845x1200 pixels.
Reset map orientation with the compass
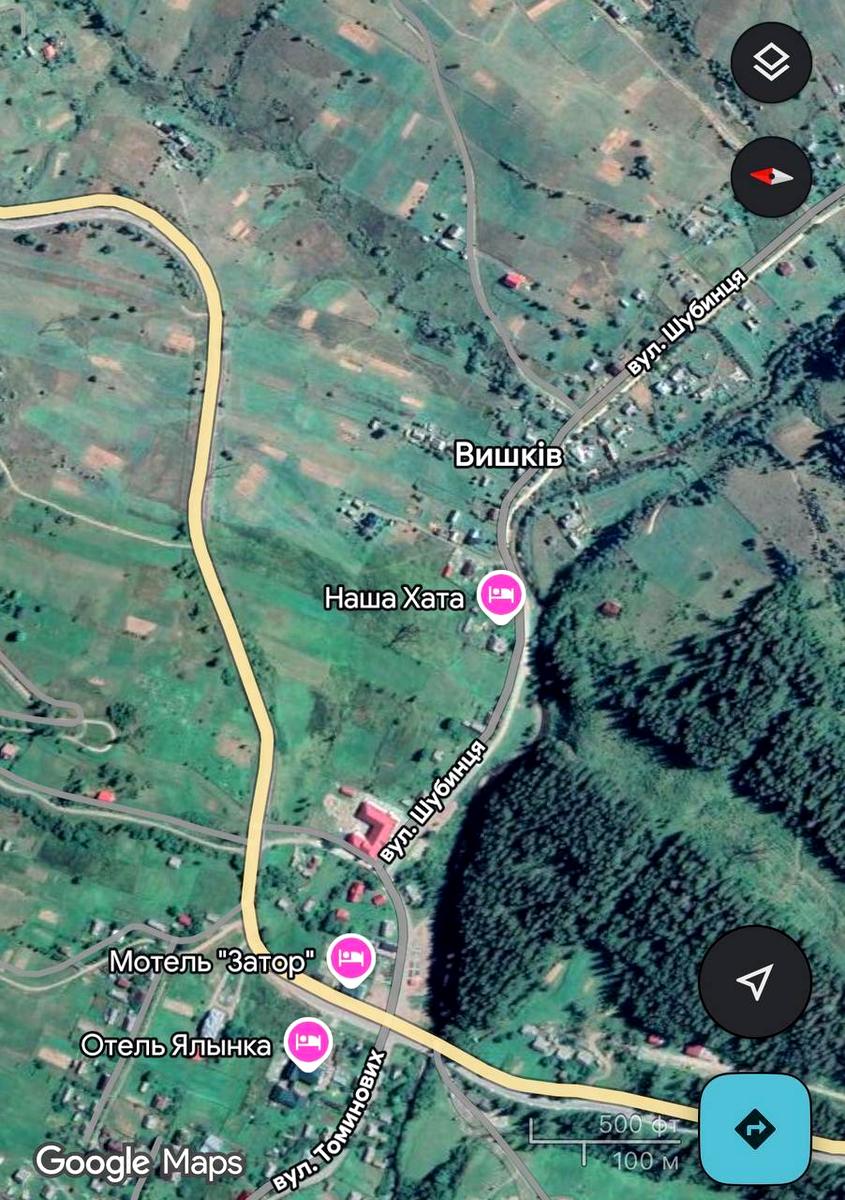[x=770, y=177]
